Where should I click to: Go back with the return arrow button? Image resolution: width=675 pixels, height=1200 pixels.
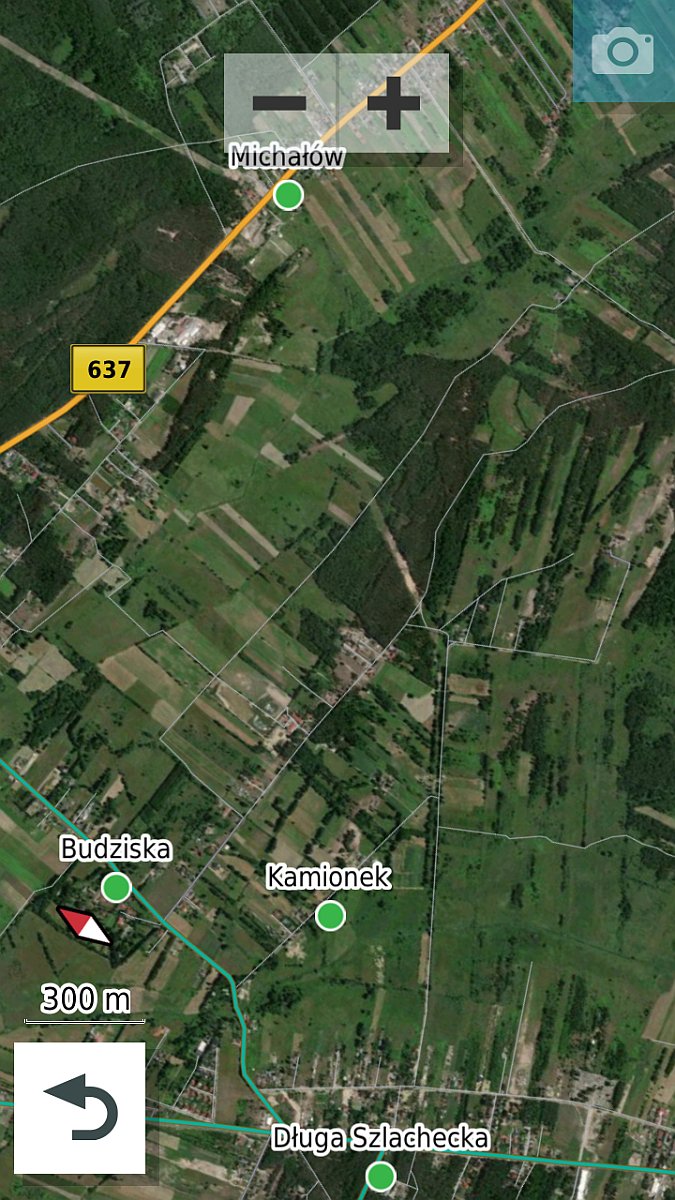coord(80,1108)
